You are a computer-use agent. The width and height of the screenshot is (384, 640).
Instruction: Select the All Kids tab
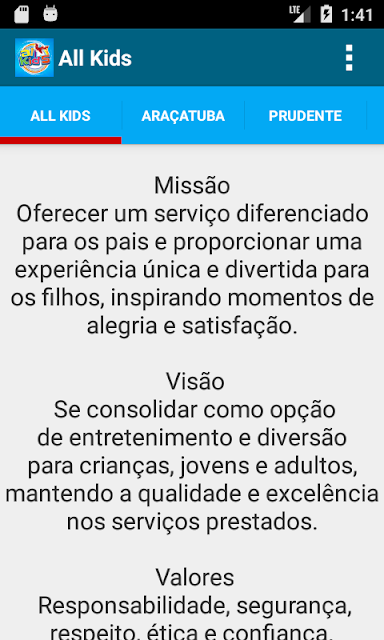pyautogui.click(x=60, y=116)
